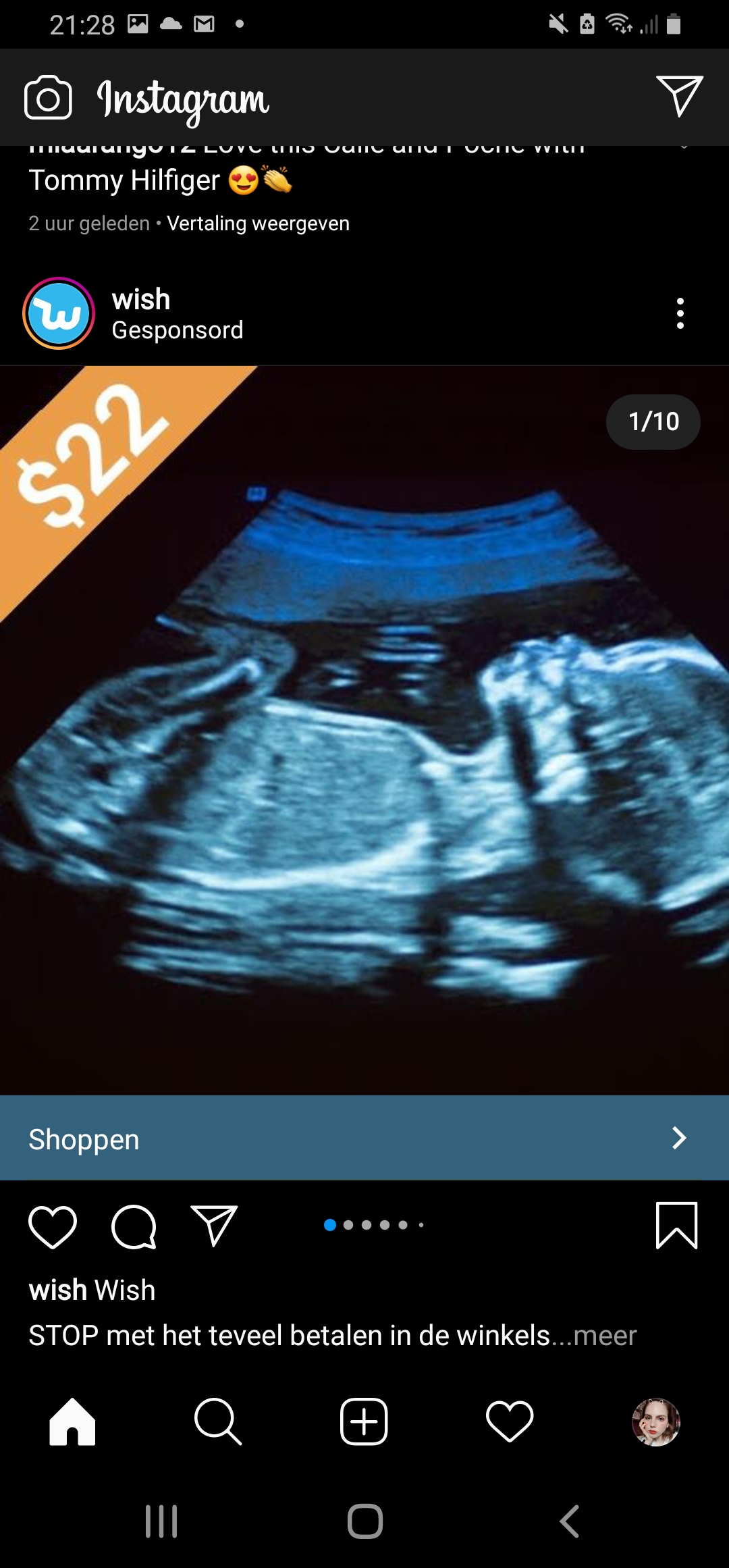Open the sponsored ultrasound product image
This screenshot has width=729, height=1568.
pyautogui.click(x=364, y=731)
